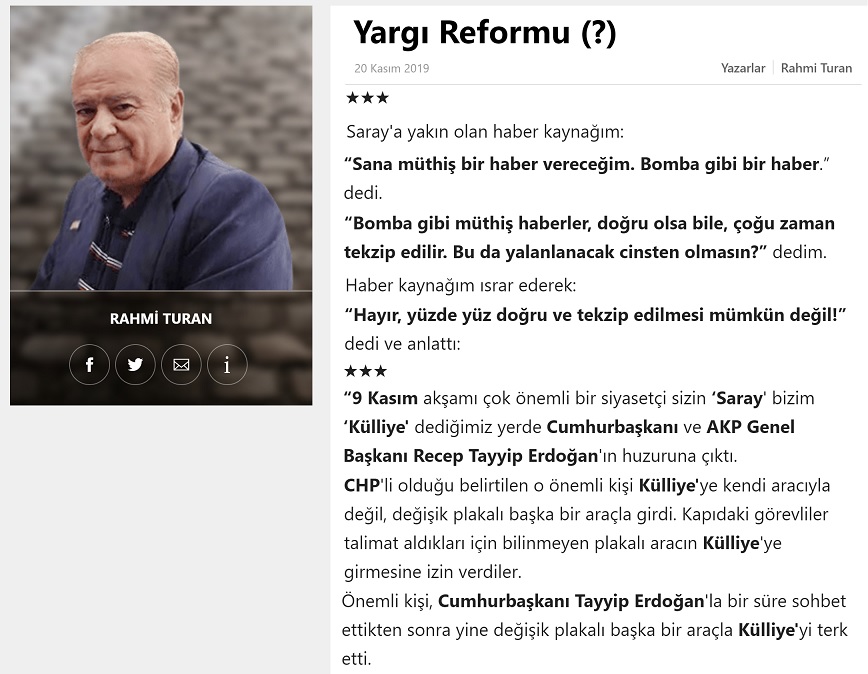Share the author via Facebook icon
868x674 pixels.
[x=89, y=365]
